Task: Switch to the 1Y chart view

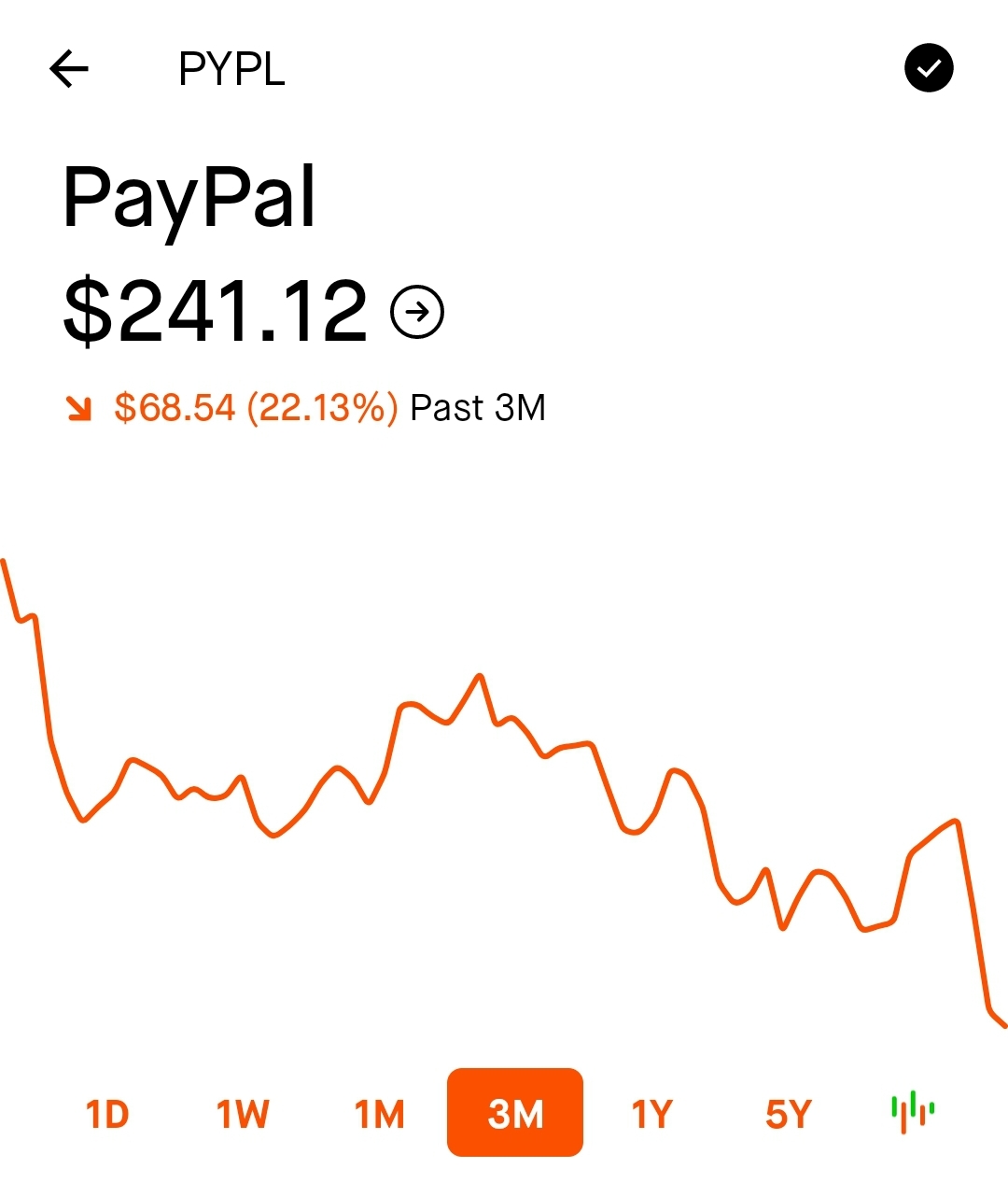Action: click(651, 1114)
